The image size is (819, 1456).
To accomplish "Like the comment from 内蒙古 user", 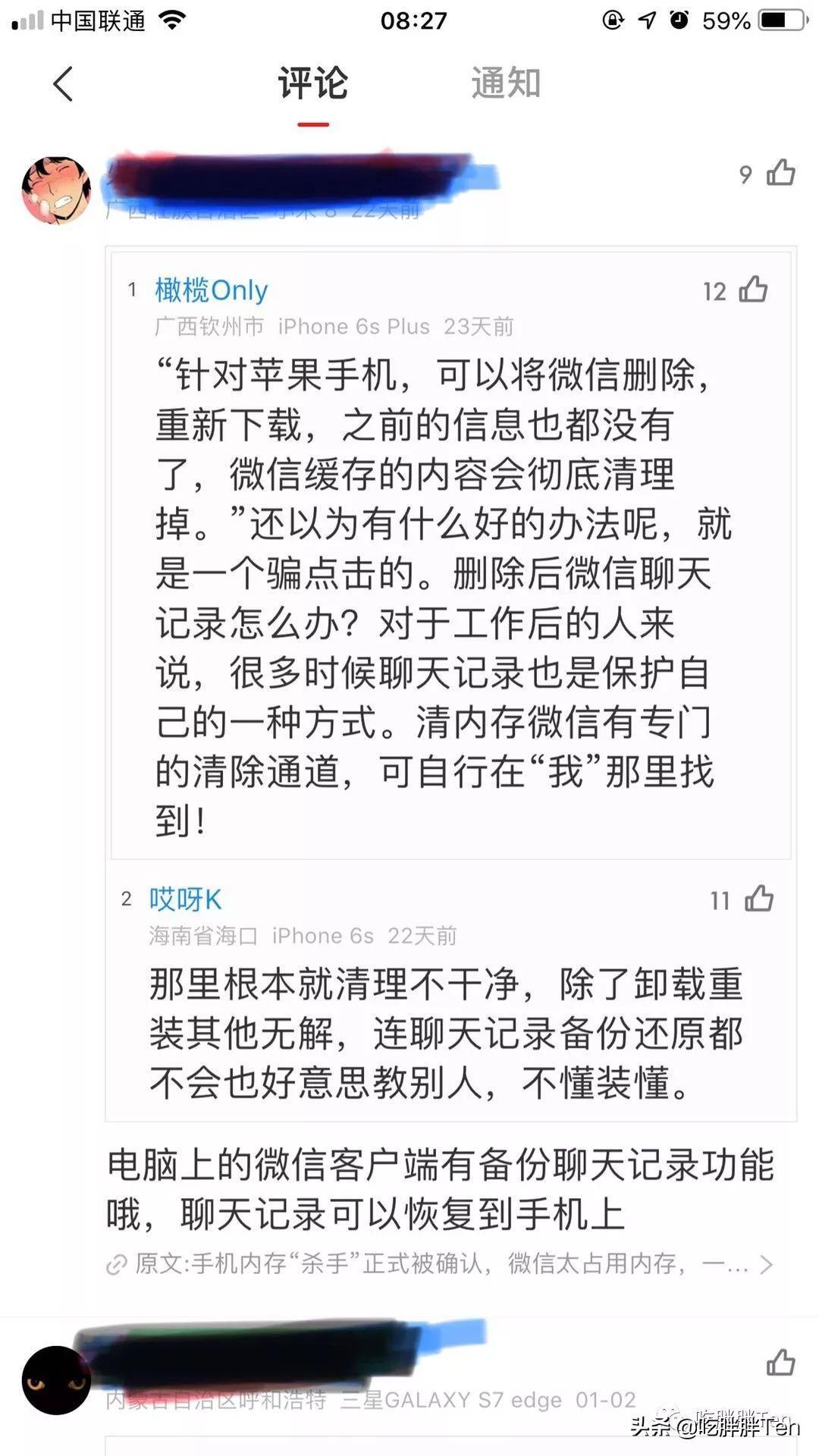I will (780, 1363).
